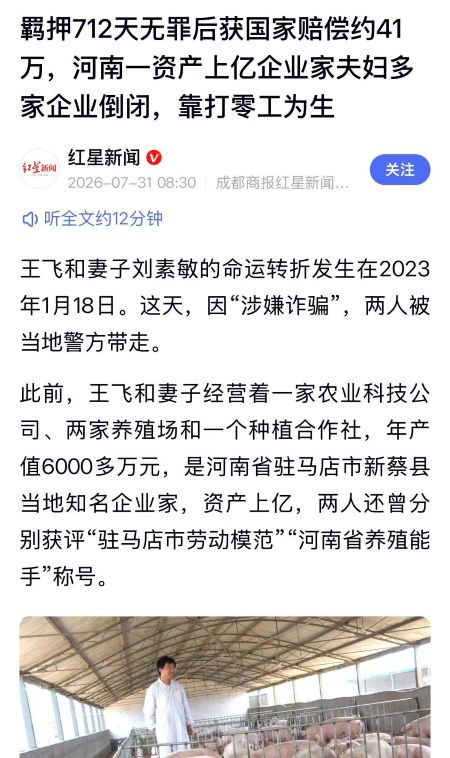Listen to the article via 听全文约12分钟

[x=93, y=219]
